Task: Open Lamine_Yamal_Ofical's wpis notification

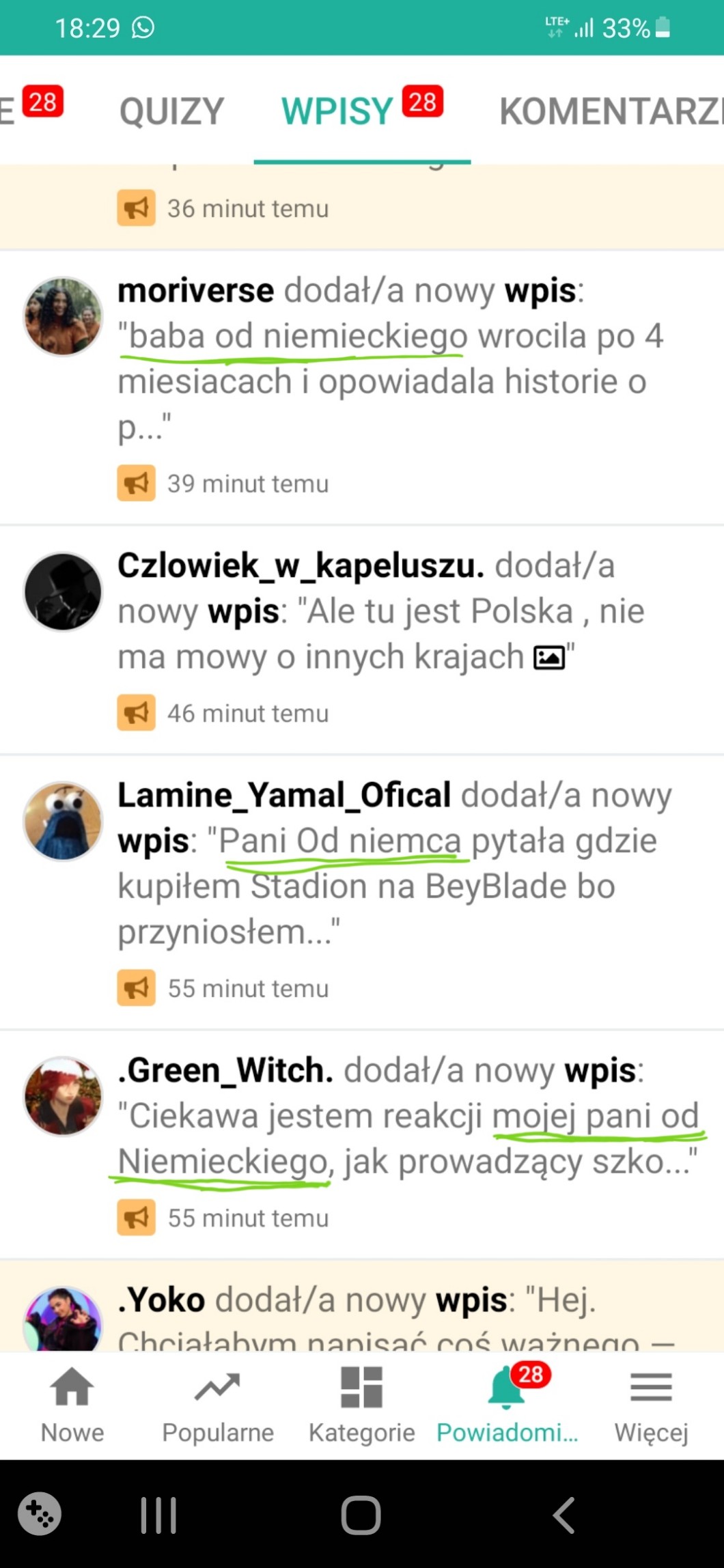Action: [389, 864]
